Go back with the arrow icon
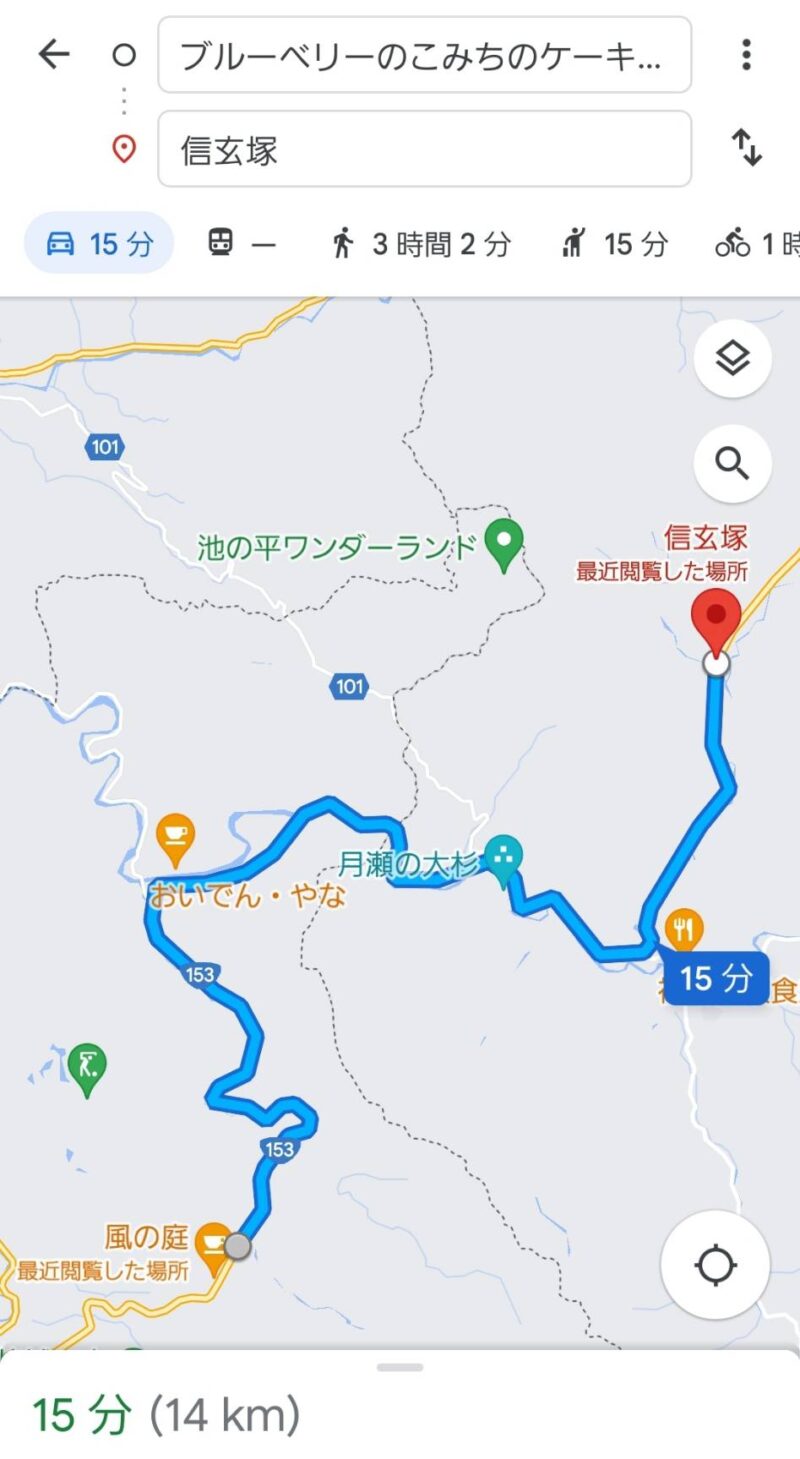 click(53, 54)
